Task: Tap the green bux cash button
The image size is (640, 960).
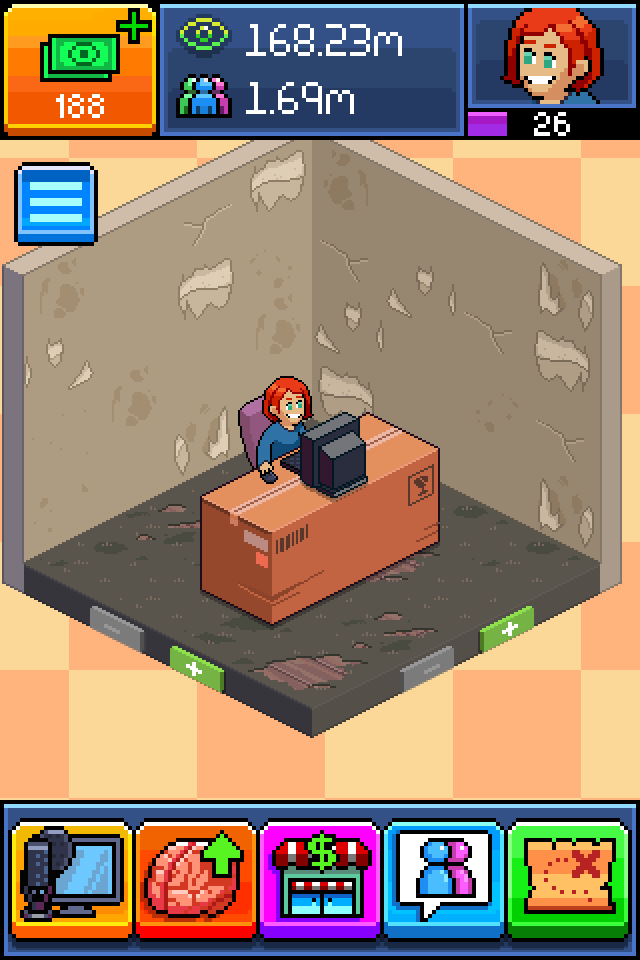Action: point(79,68)
